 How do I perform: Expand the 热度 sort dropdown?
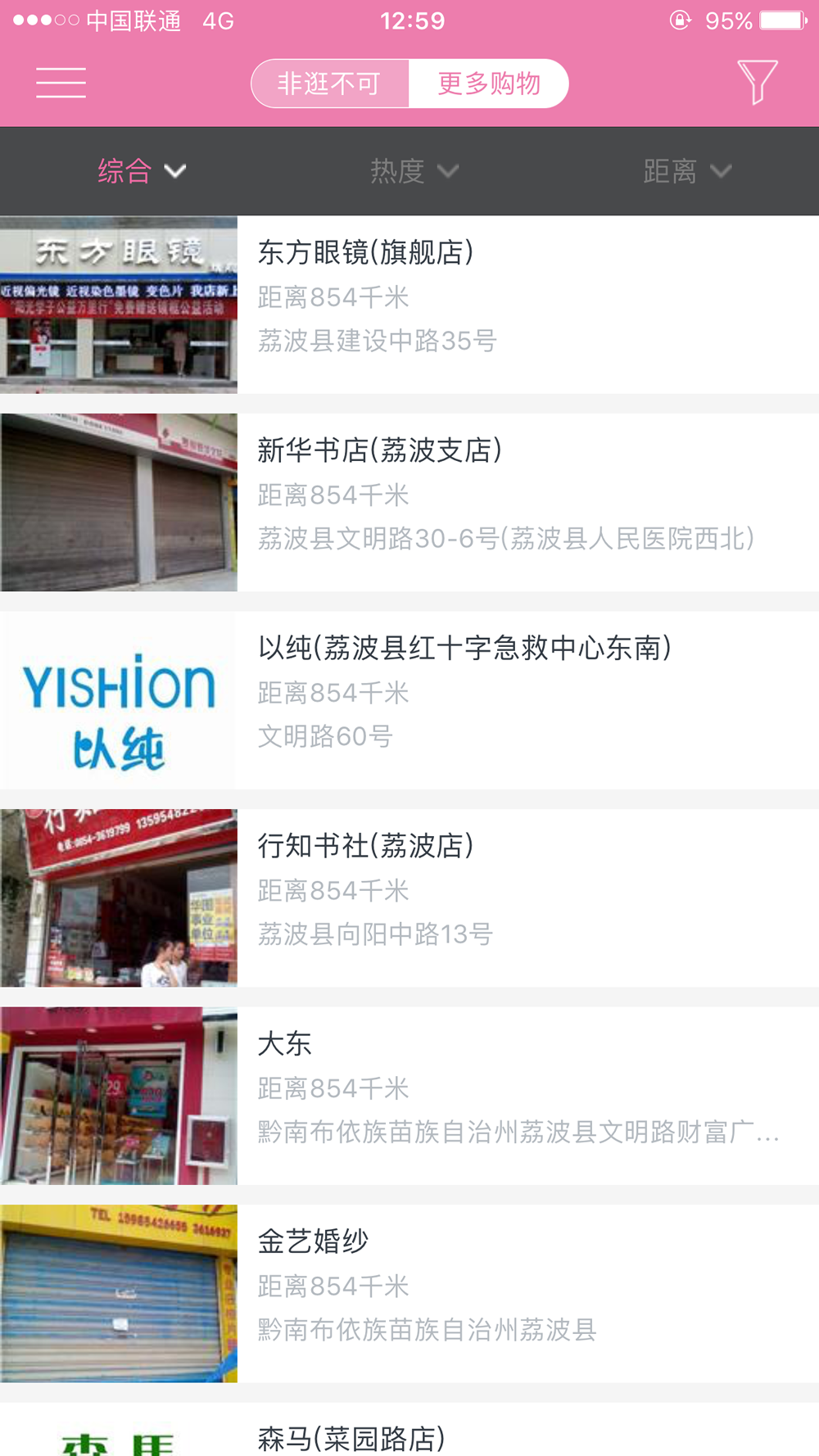pyautogui.click(x=414, y=171)
